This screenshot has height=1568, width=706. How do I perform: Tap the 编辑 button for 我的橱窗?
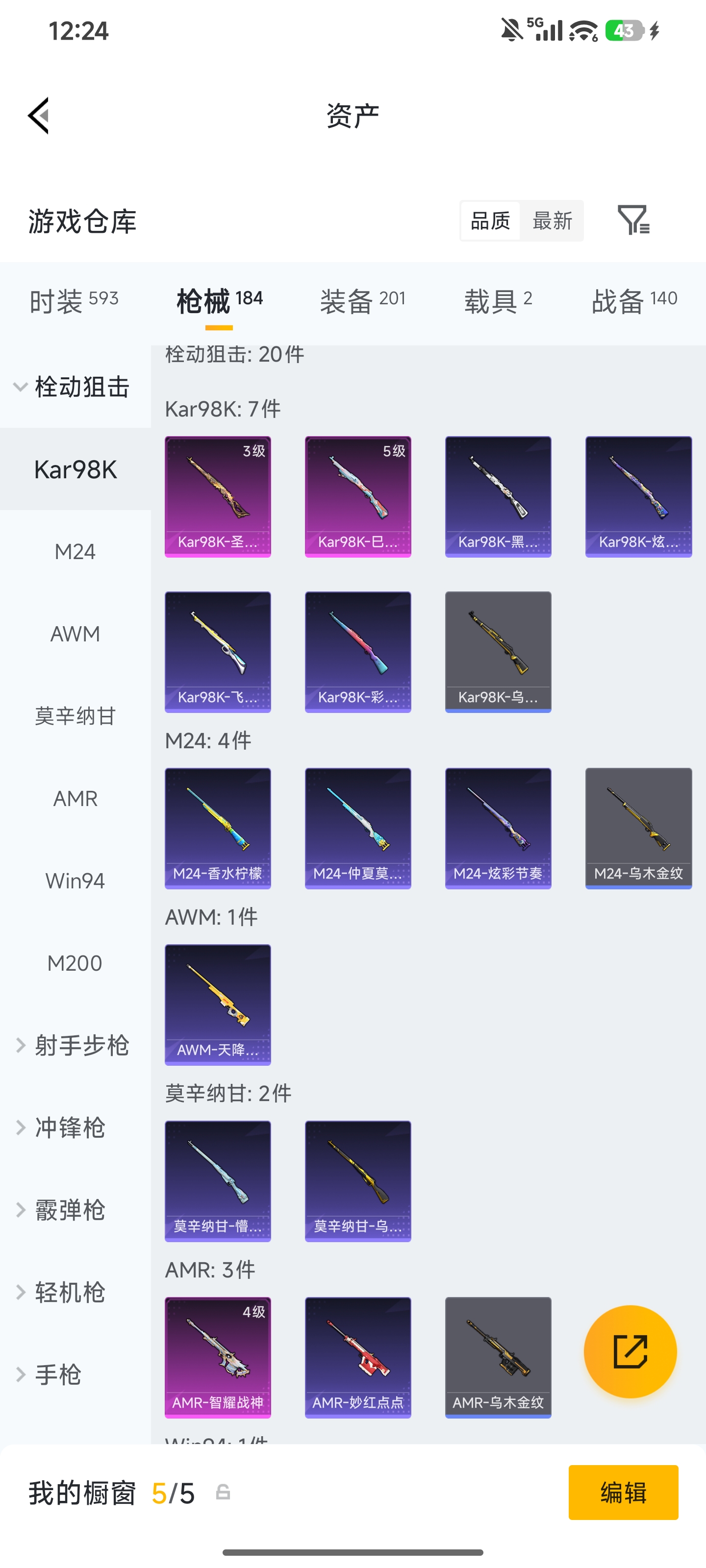623,1492
